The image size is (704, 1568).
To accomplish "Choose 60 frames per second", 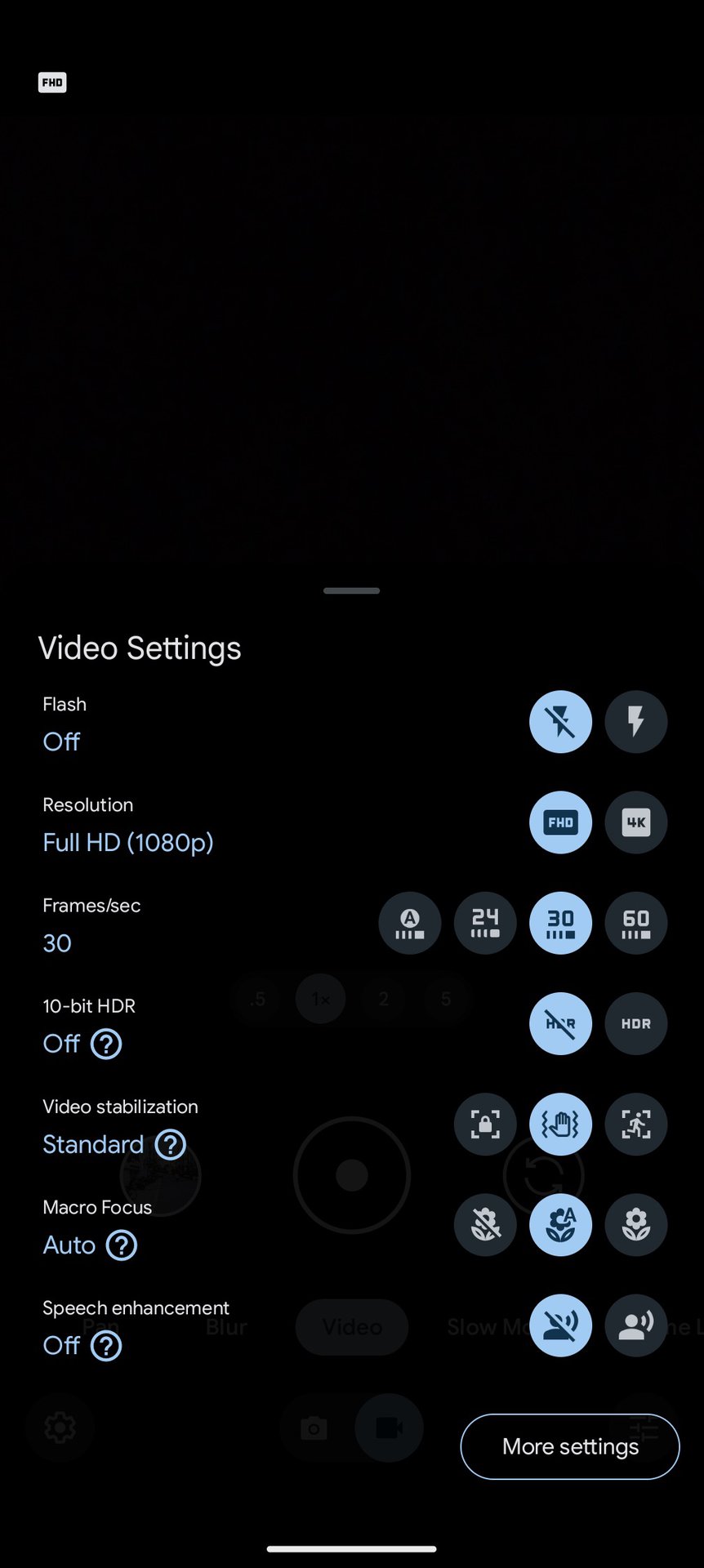I will [x=636, y=923].
